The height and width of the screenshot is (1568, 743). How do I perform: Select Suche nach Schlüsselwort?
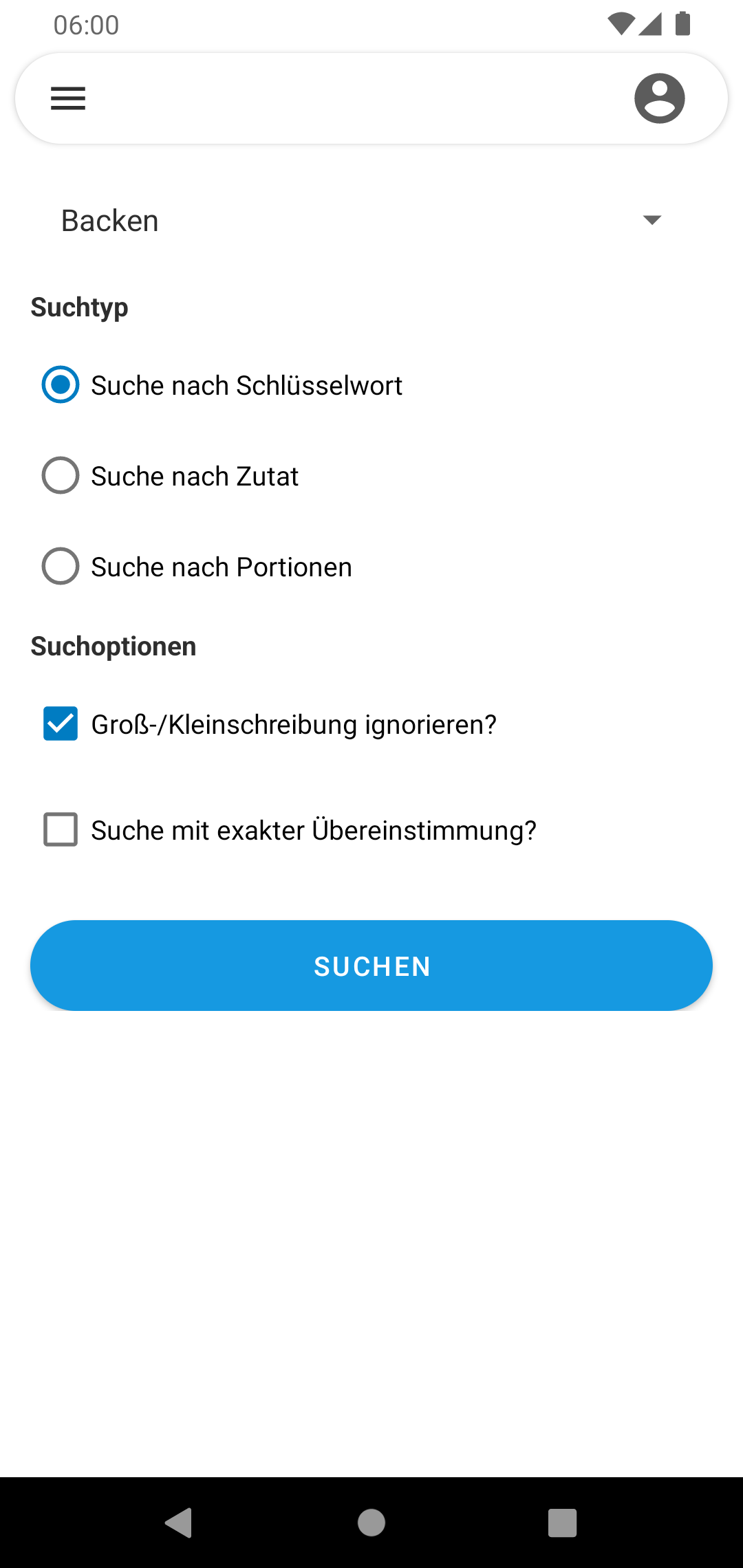(61, 384)
